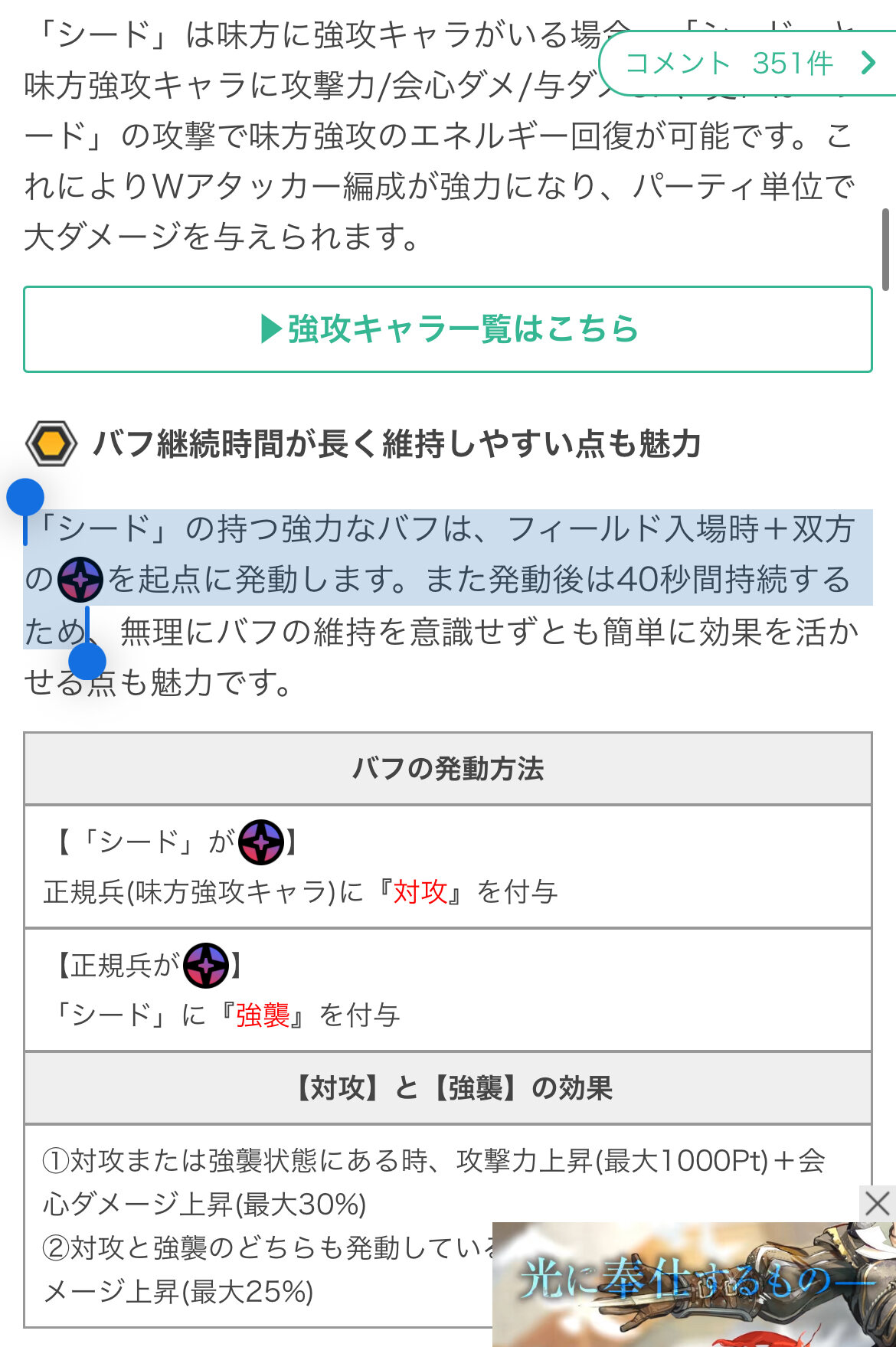Close the ad banner
Viewport: 896px width, 1347px height.
pyautogui.click(x=877, y=1203)
